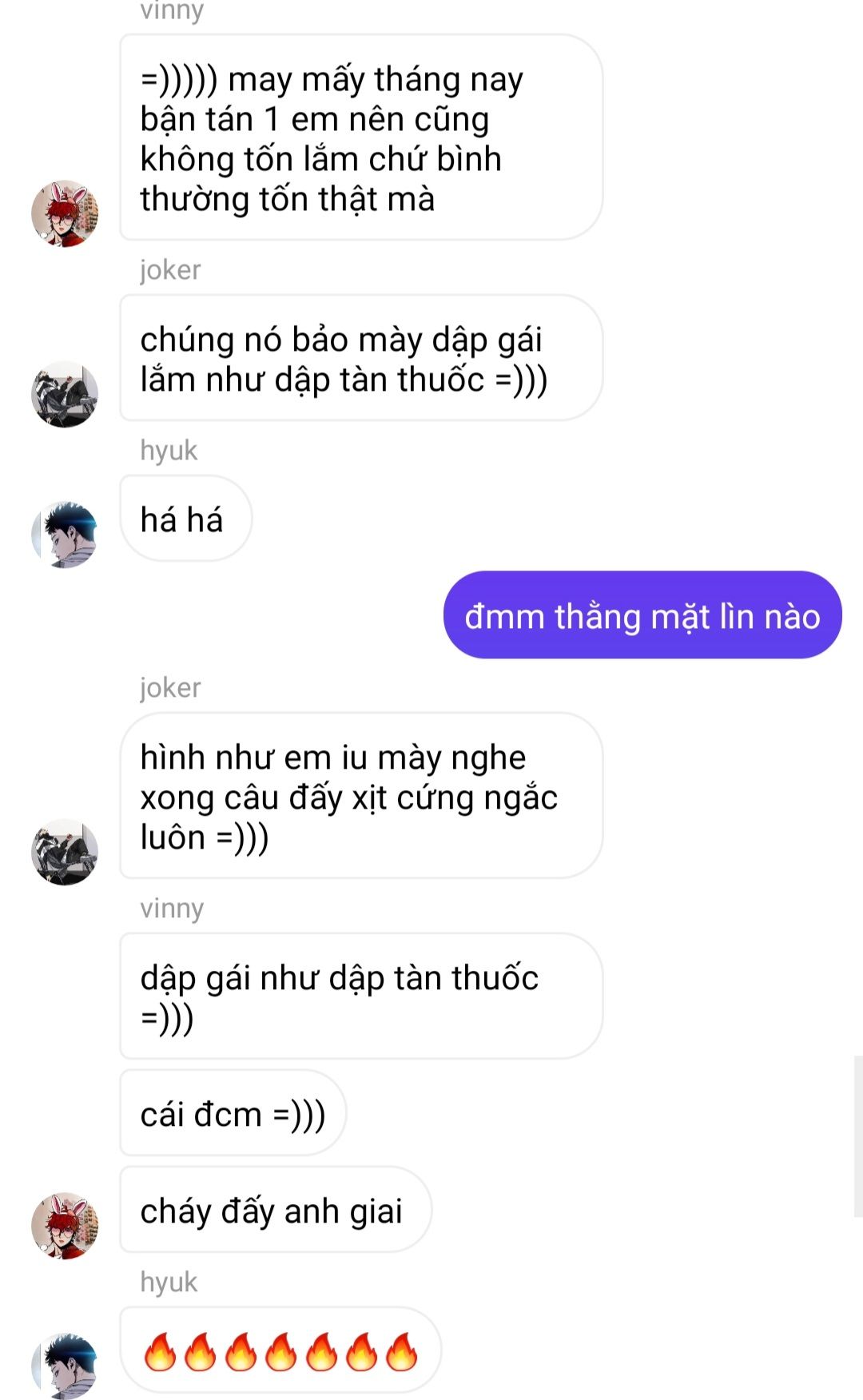Image resolution: width=863 pixels, height=1400 pixels.
Task: Open joker's avatar next to the "dập tàn thuốc" message
Action: click(65, 394)
